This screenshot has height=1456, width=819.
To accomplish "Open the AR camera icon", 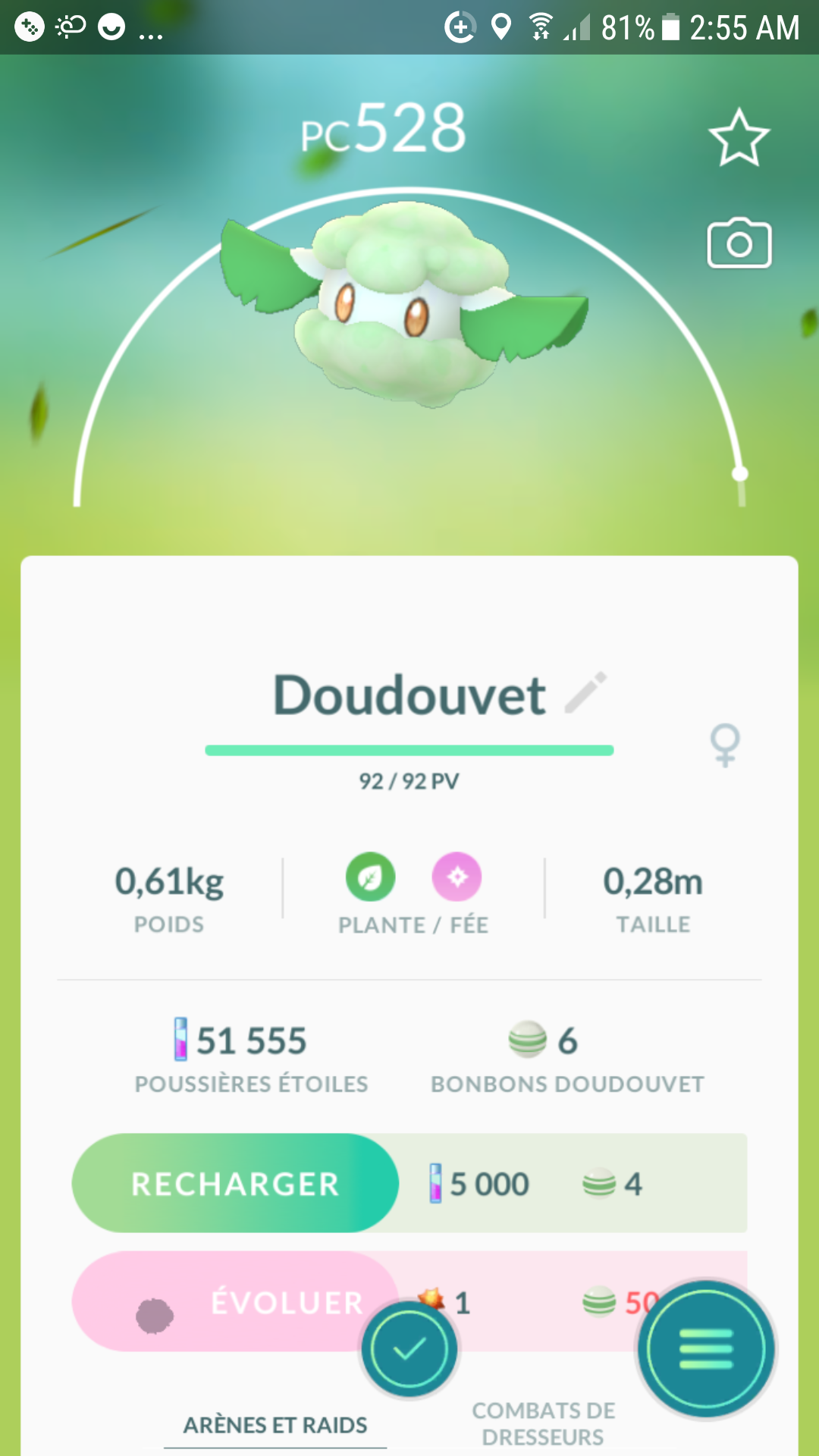I will click(739, 244).
